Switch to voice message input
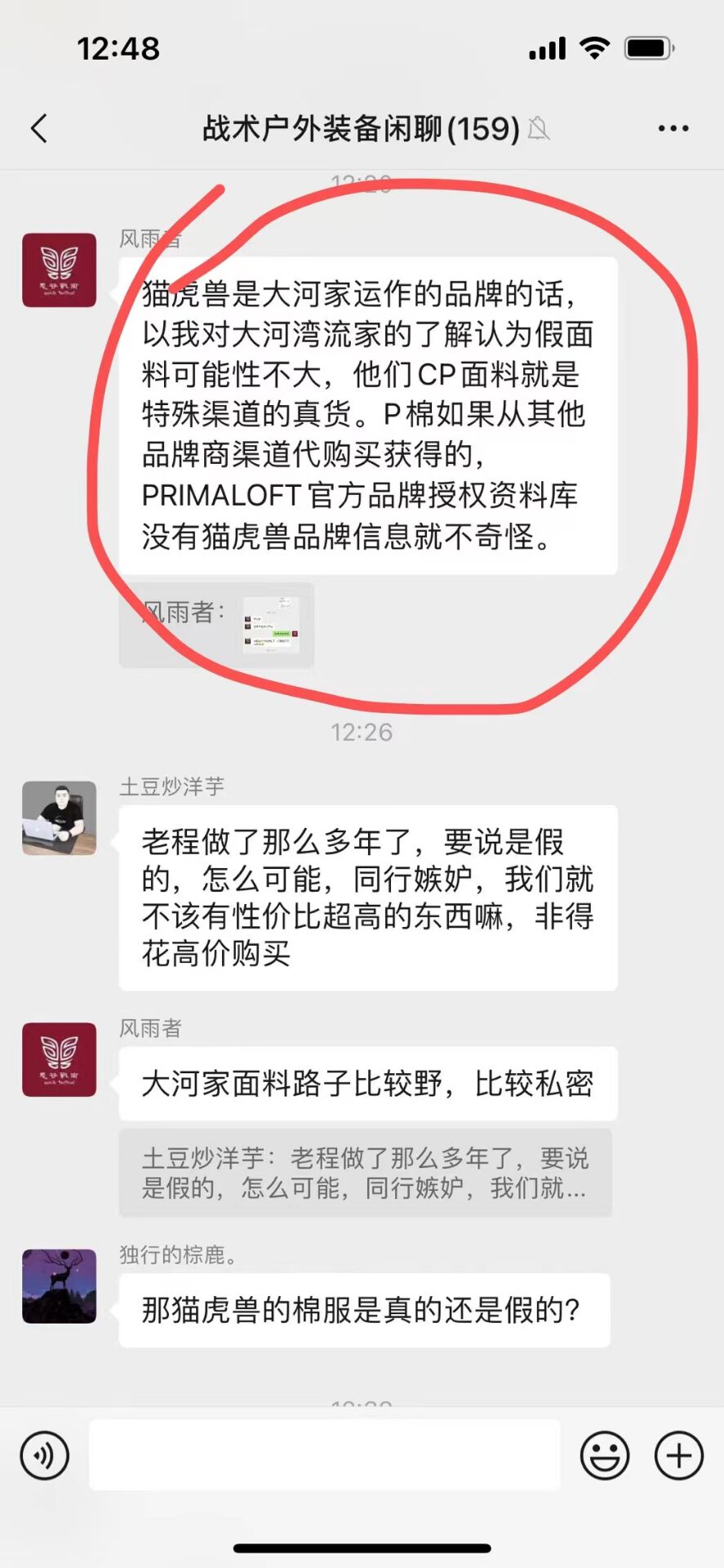Viewport: 724px width, 1568px height. click(45, 1455)
